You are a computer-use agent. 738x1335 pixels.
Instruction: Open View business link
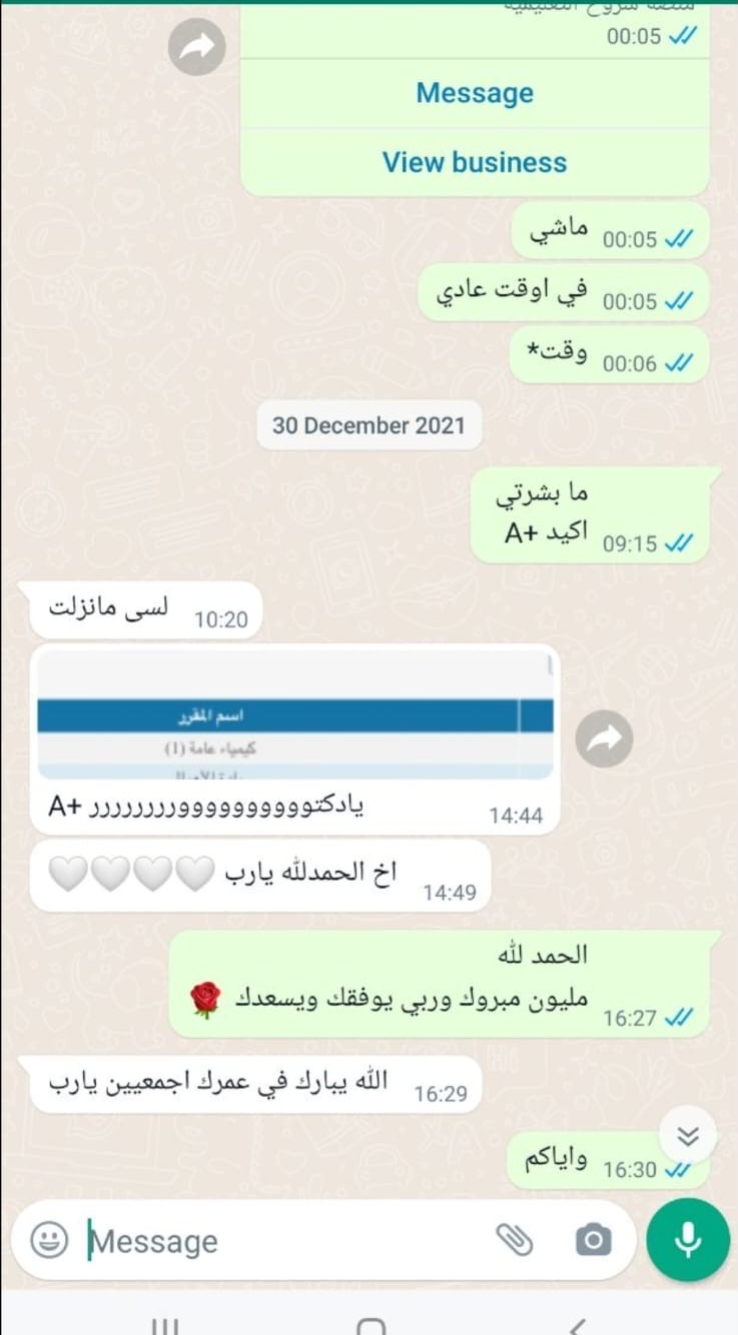pos(474,162)
